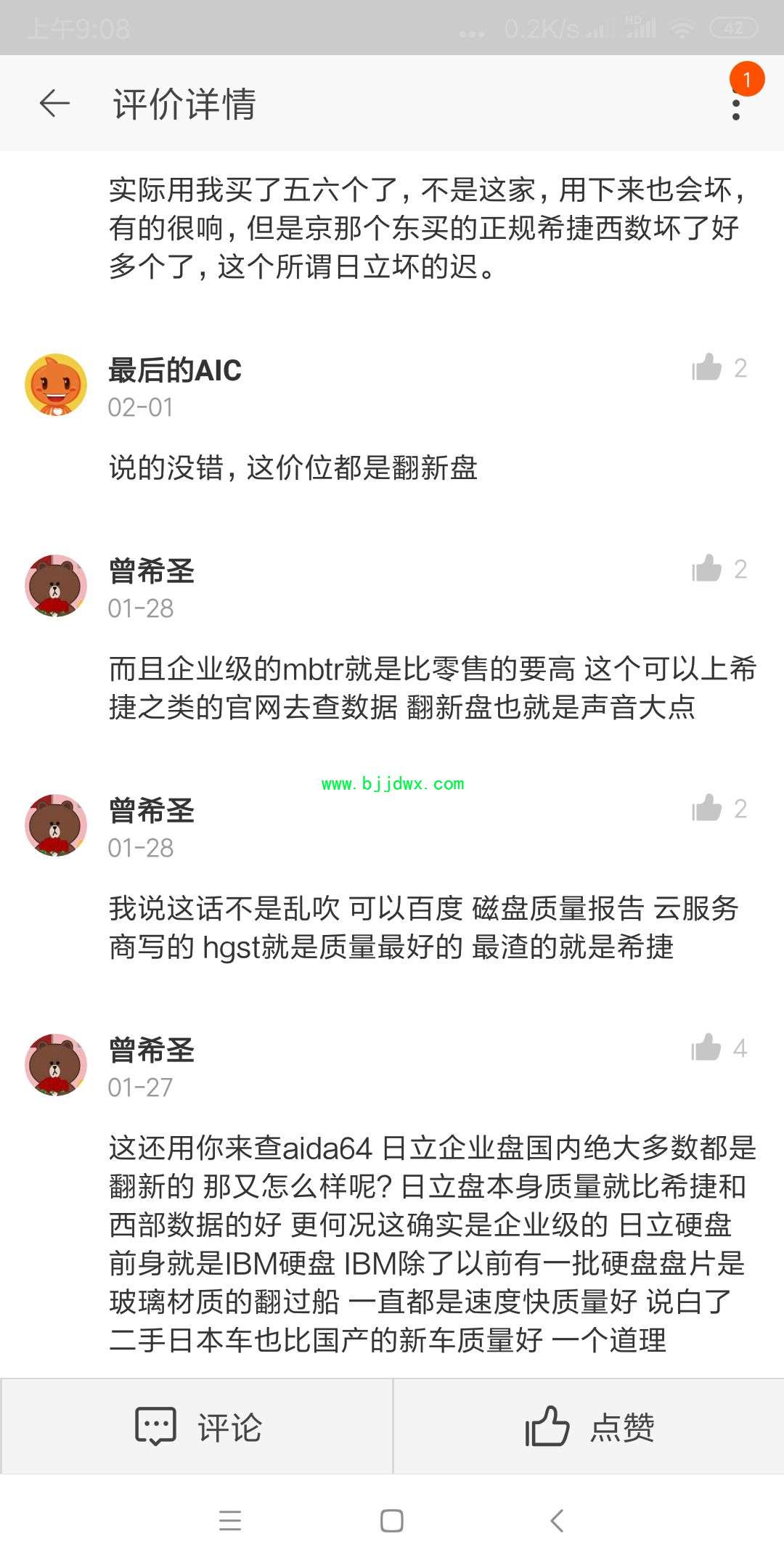The image size is (784, 1568).
Task: Tap the 评论 button to comment
Action: pos(197,1427)
